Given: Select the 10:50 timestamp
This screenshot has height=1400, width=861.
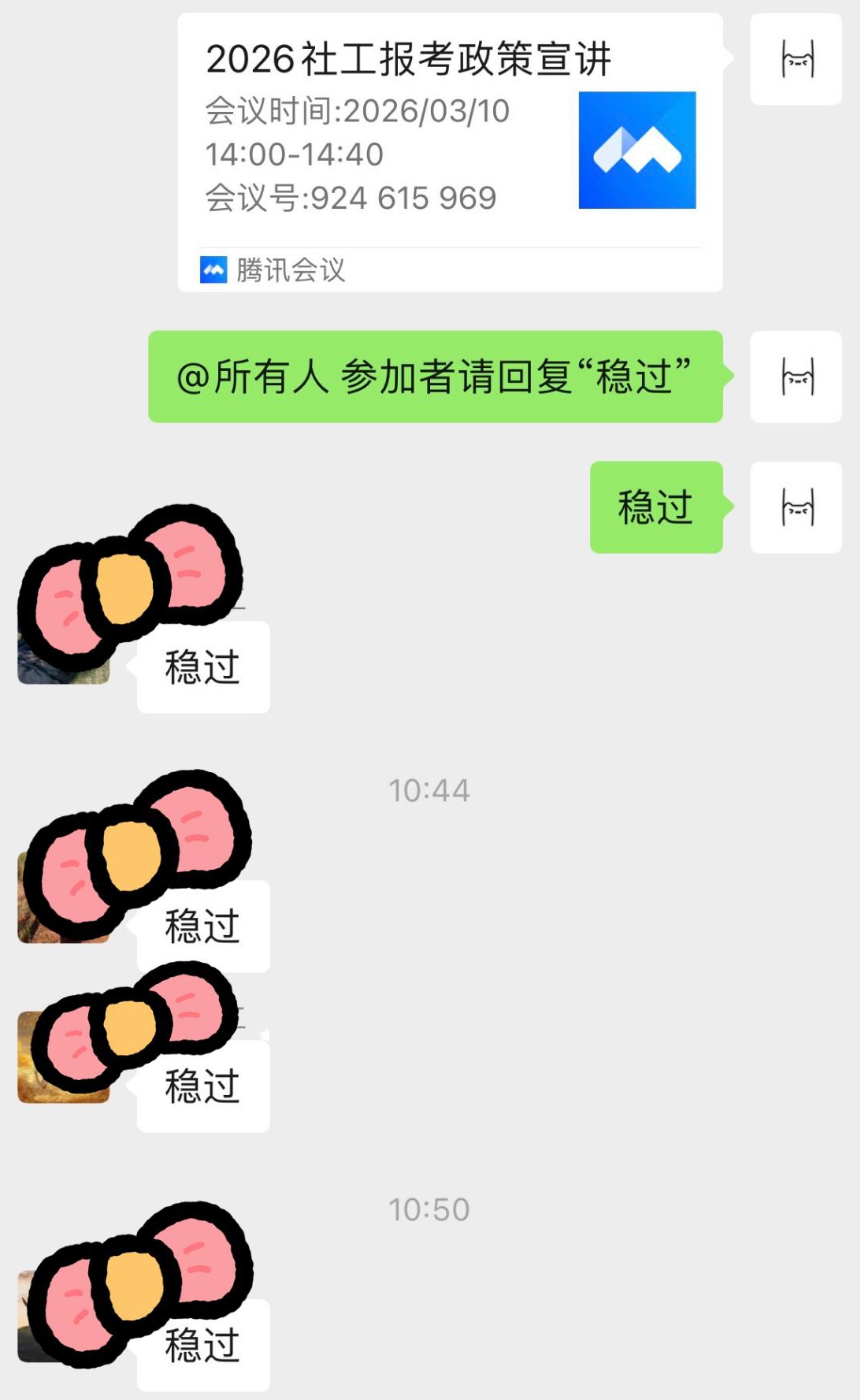Looking at the screenshot, I should [x=430, y=1208].
